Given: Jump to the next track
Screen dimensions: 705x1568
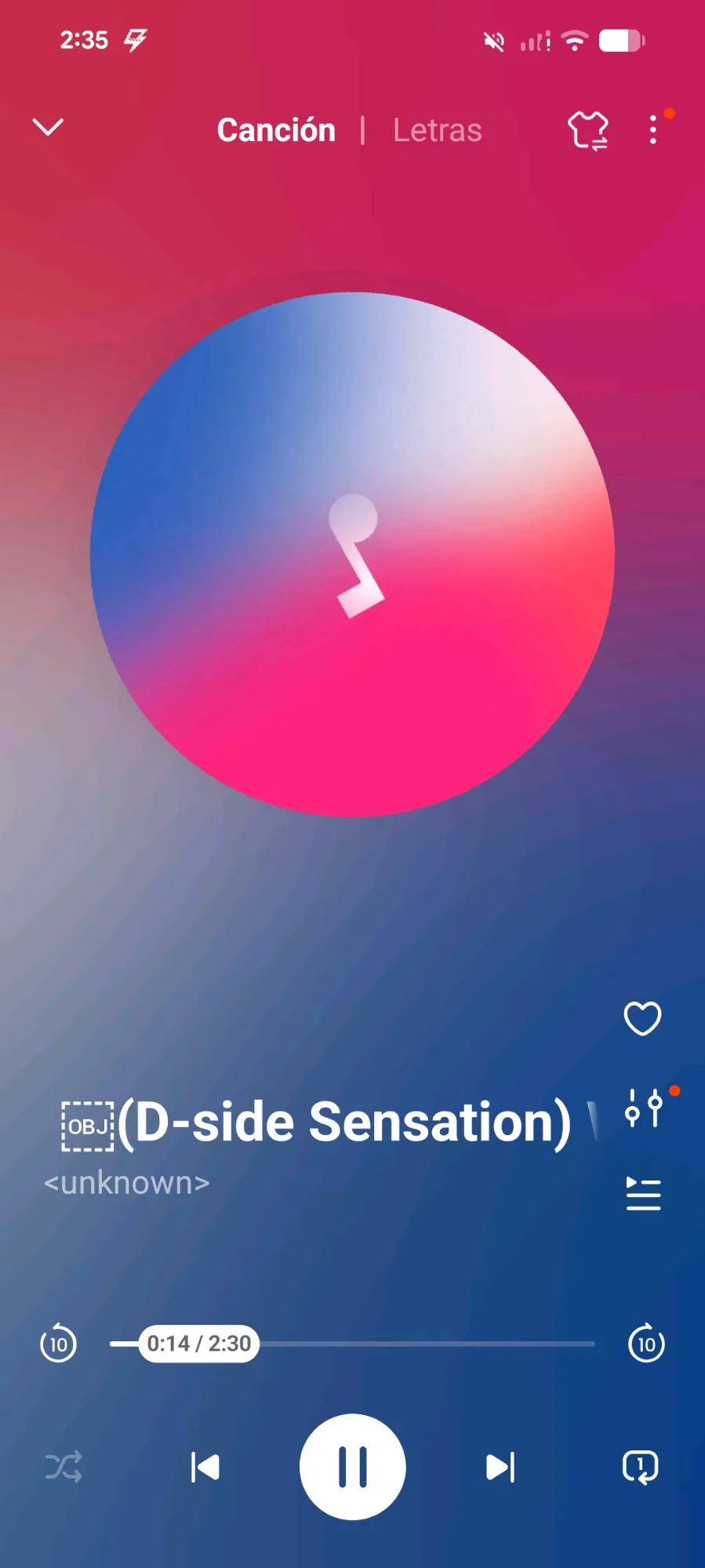Looking at the screenshot, I should point(500,1467).
